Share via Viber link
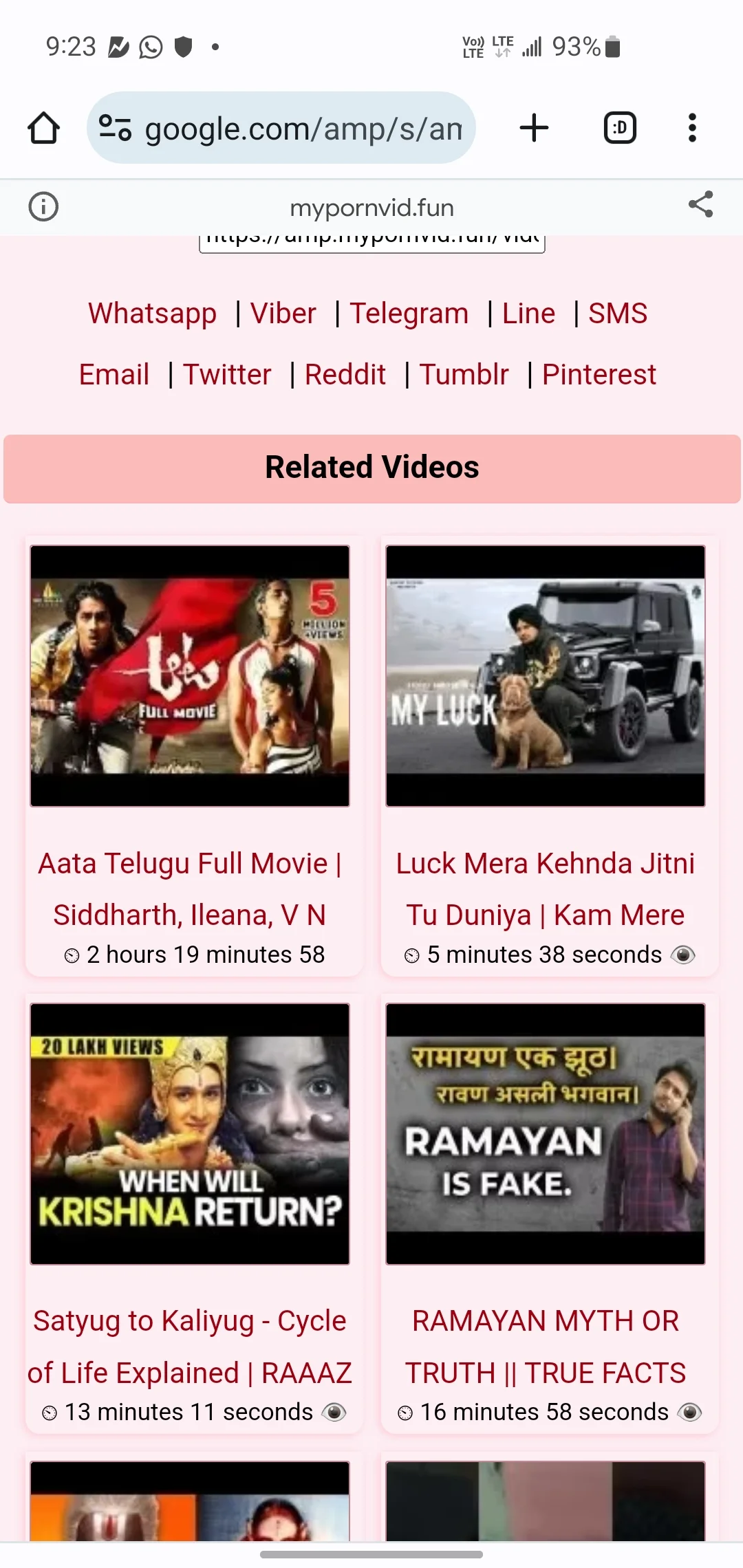Viewport: 743px width, 1568px height. [283, 314]
